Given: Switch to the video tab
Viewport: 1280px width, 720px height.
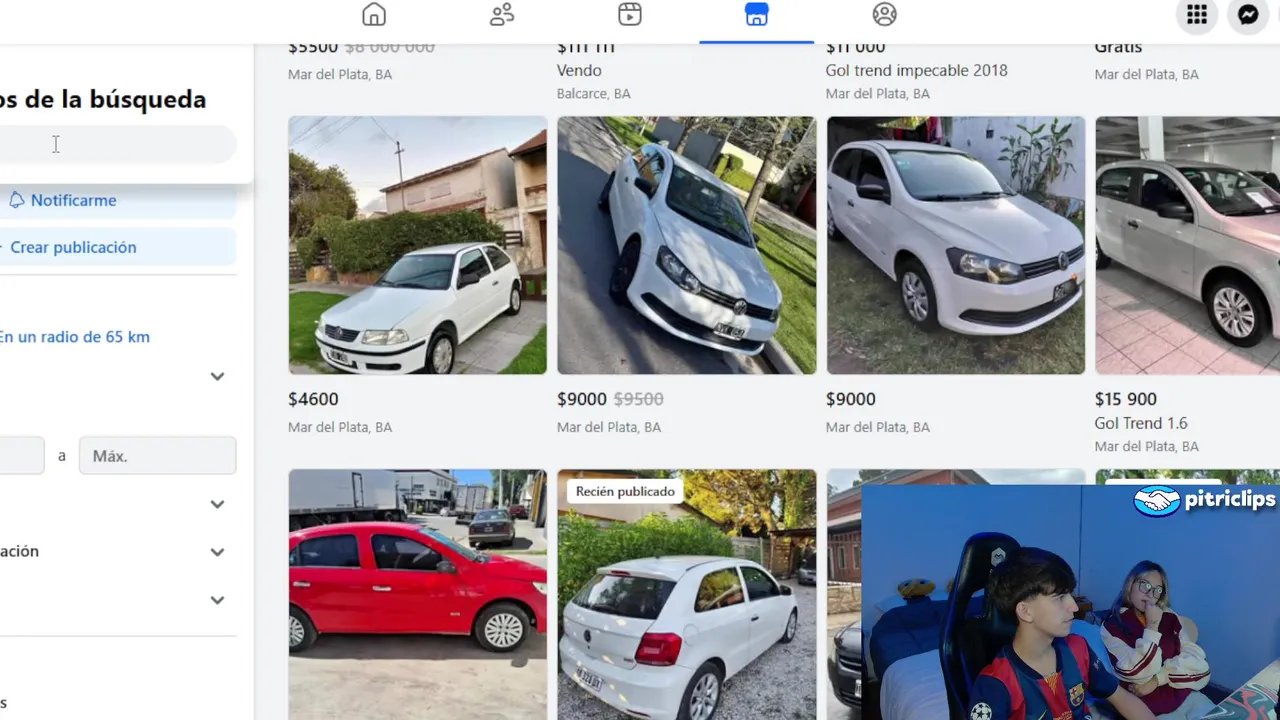Looking at the screenshot, I should [630, 15].
